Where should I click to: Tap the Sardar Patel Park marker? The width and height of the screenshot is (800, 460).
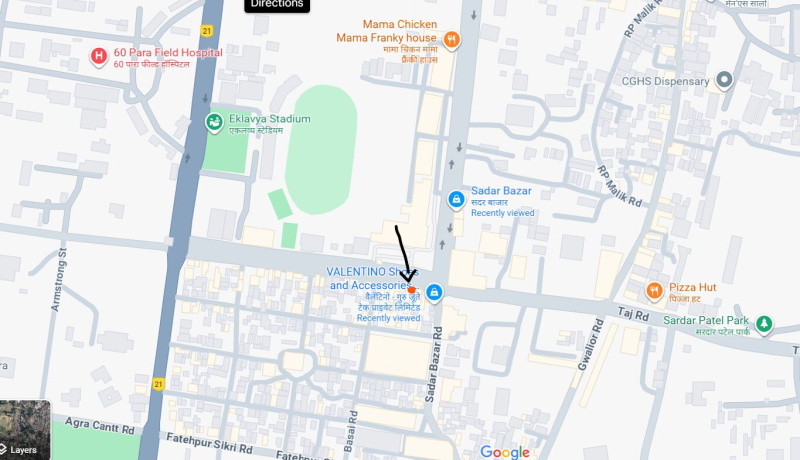764,323
